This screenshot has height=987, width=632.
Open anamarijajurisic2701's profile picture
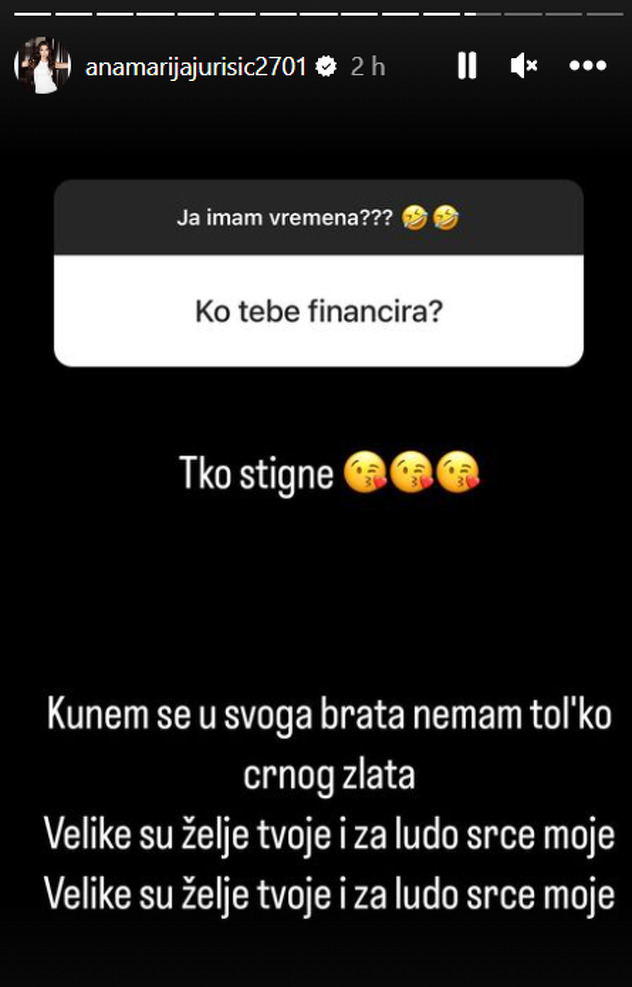pyautogui.click(x=43, y=66)
